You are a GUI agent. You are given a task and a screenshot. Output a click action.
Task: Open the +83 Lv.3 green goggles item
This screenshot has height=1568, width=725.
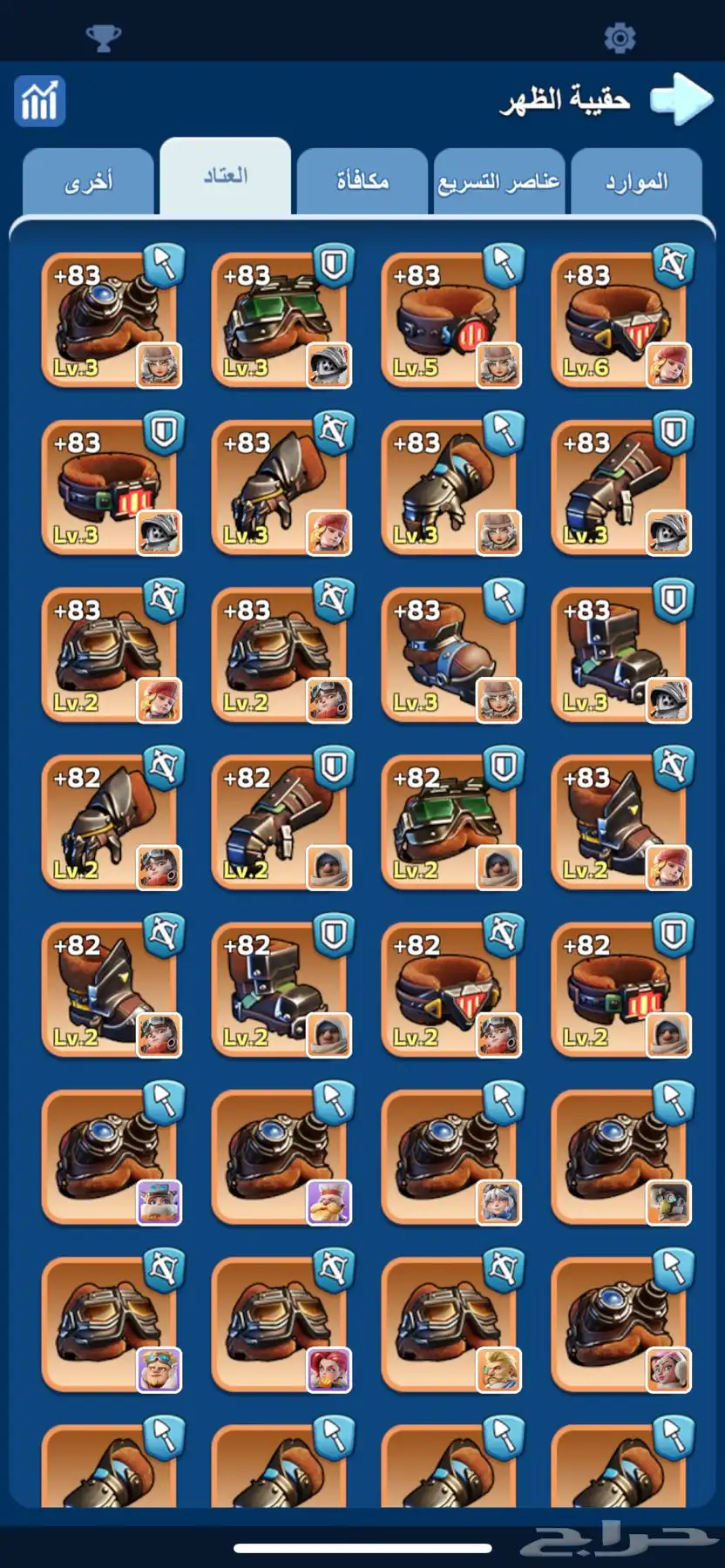pos(279,321)
